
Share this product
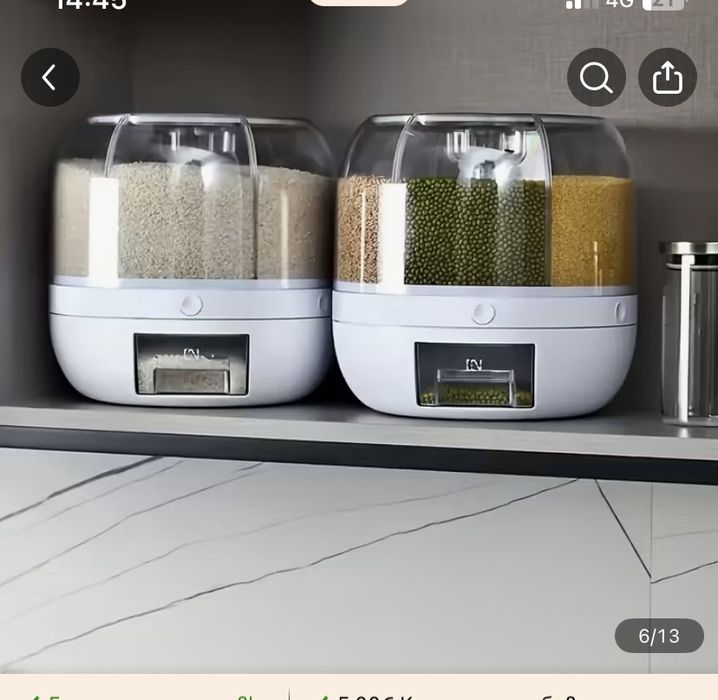point(667,77)
